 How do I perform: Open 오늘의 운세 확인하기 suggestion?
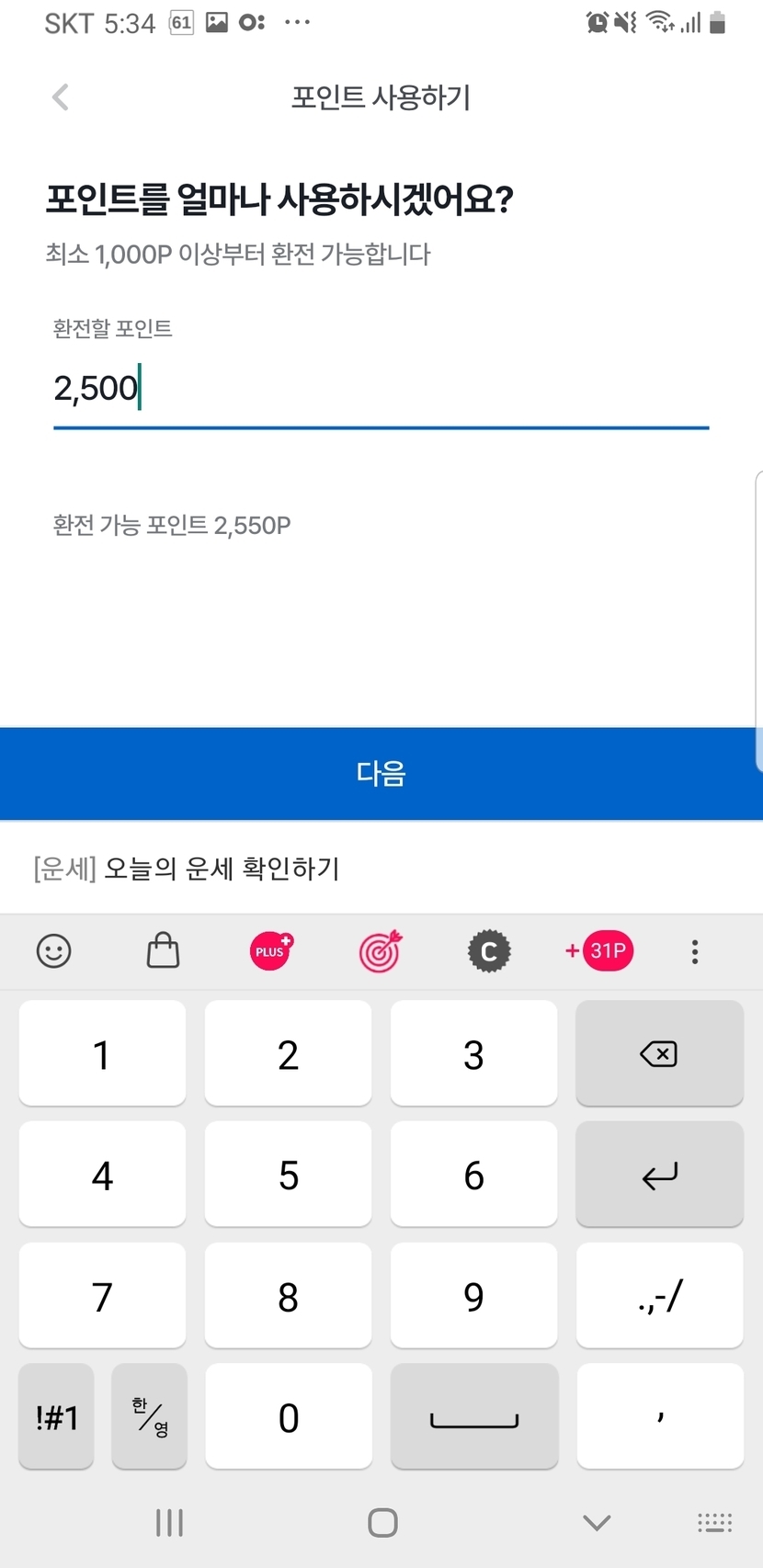pyautogui.click(x=187, y=869)
